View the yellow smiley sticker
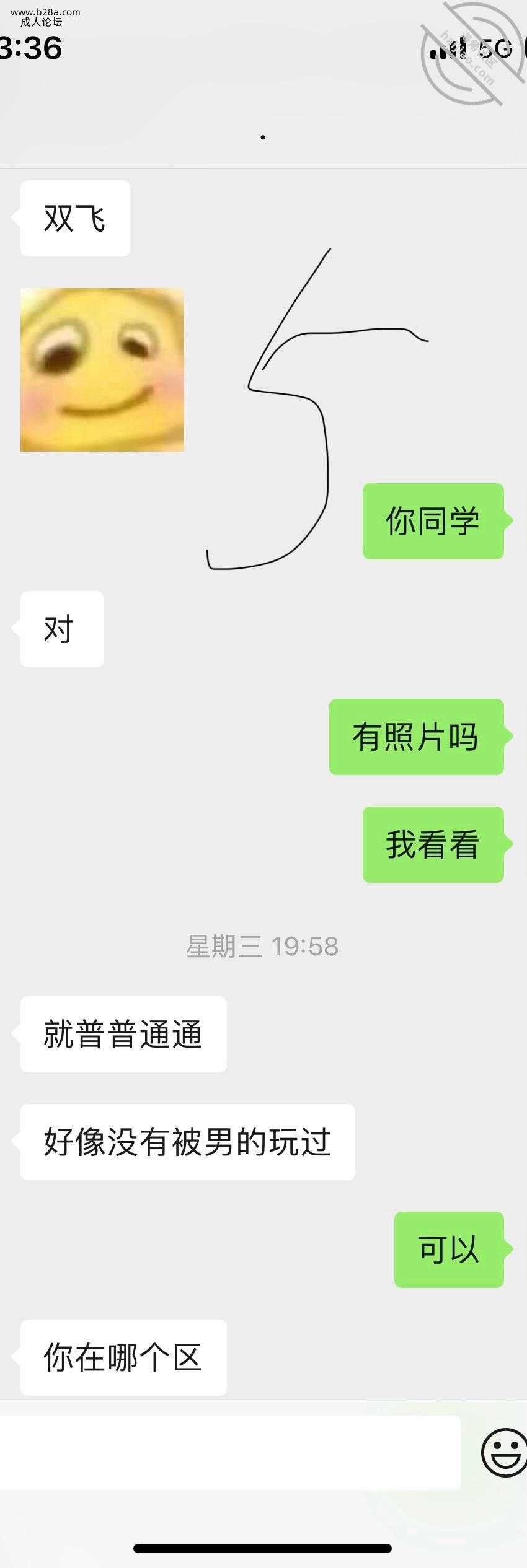The width and height of the screenshot is (527, 1568). pyautogui.click(x=102, y=370)
